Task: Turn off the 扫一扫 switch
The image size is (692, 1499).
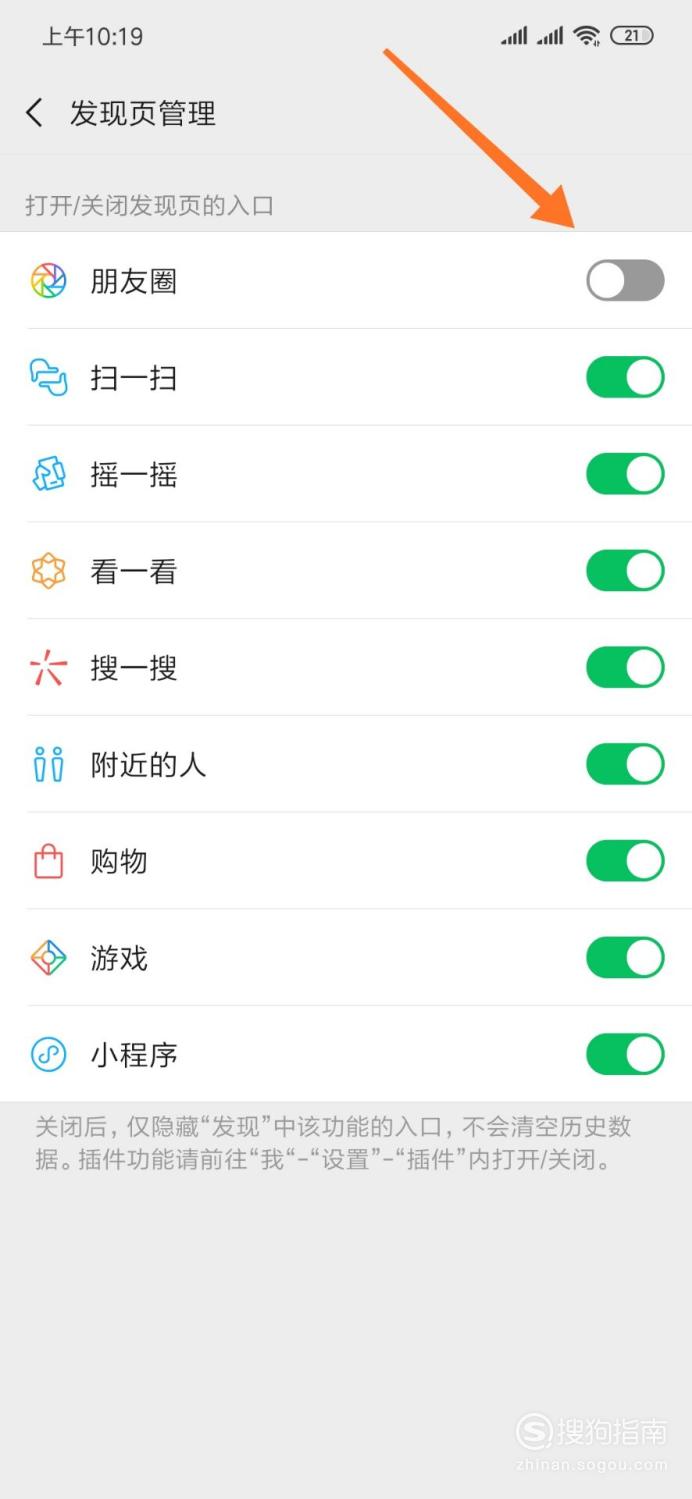Action: tap(625, 377)
